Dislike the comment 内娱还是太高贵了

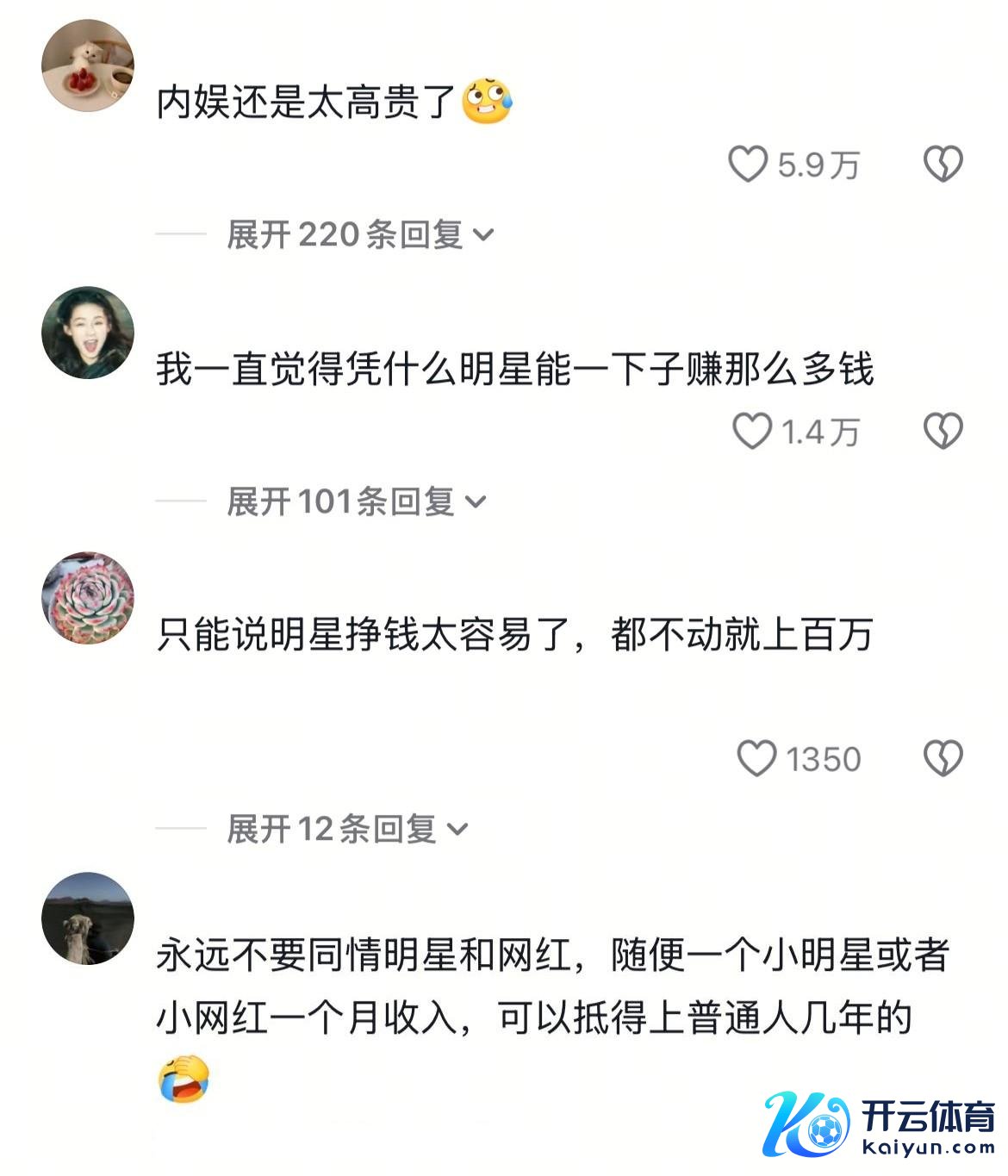pos(943,164)
